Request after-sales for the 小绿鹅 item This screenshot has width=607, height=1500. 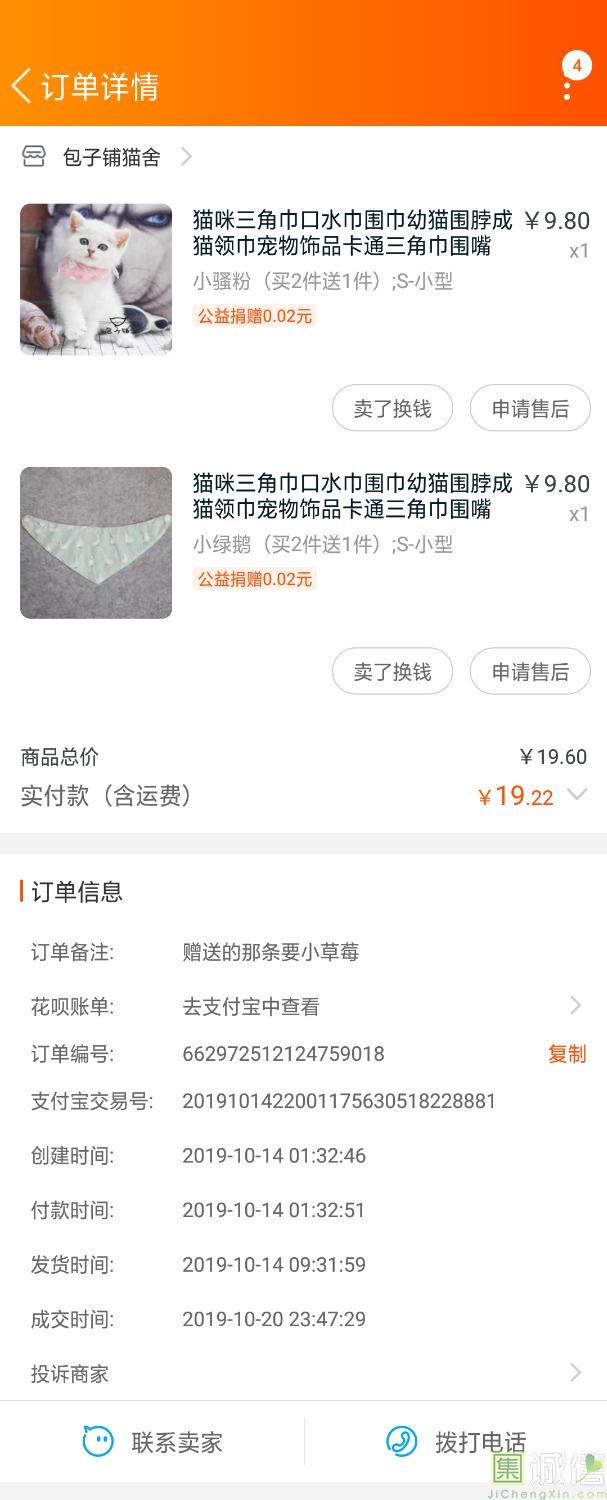pyautogui.click(x=530, y=671)
